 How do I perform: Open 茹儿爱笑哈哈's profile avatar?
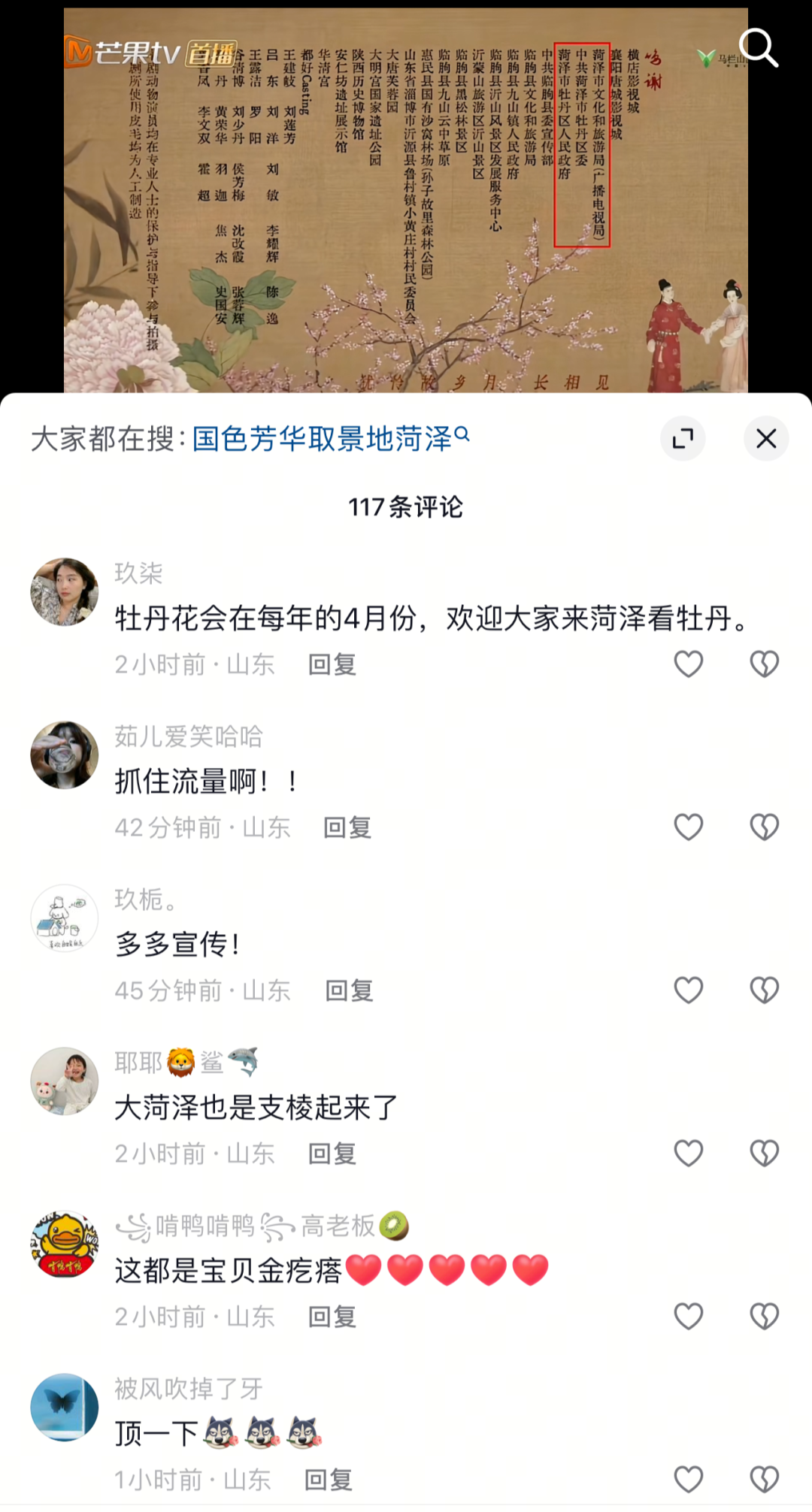click(x=65, y=754)
